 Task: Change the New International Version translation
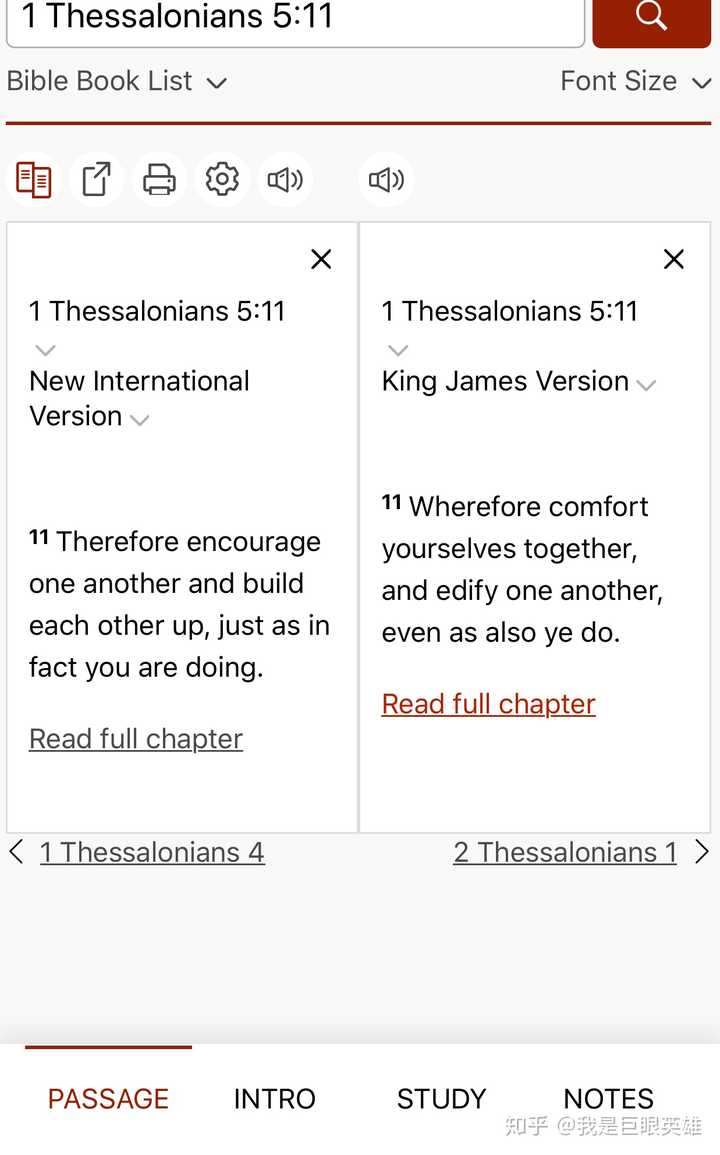[x=139, y=420]
